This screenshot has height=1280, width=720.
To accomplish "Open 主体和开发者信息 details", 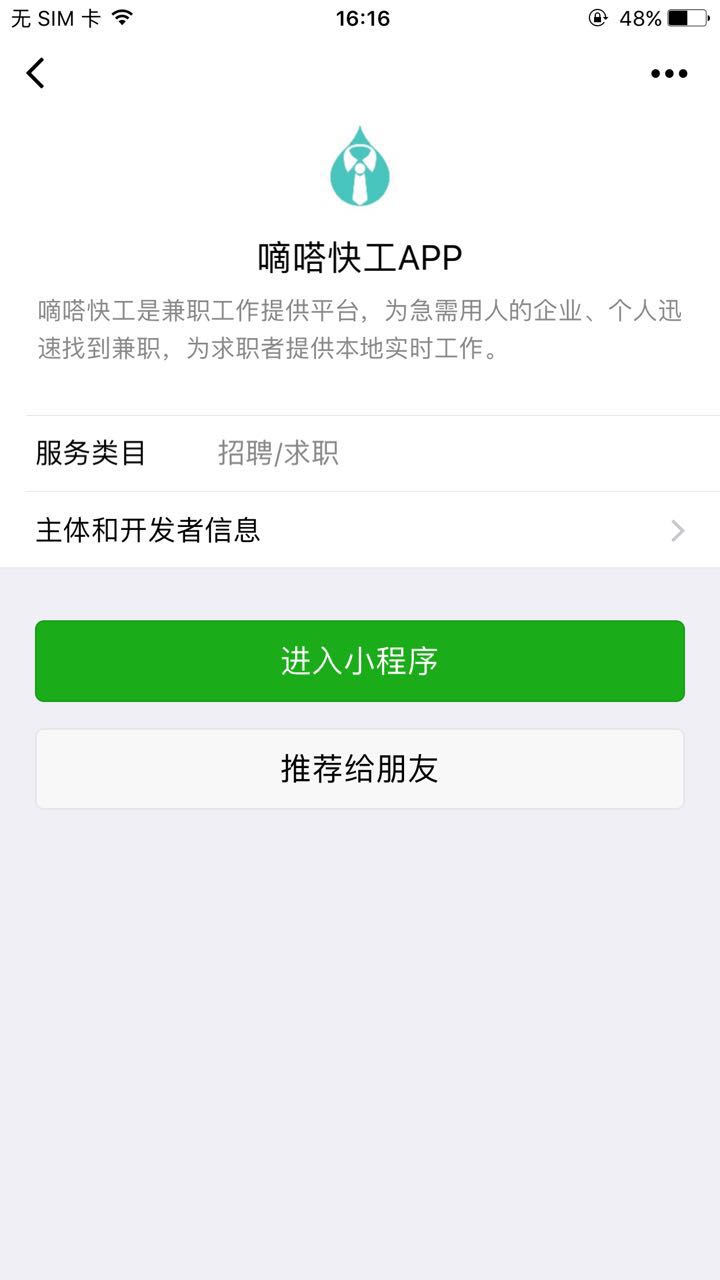I will pos(360,530).
